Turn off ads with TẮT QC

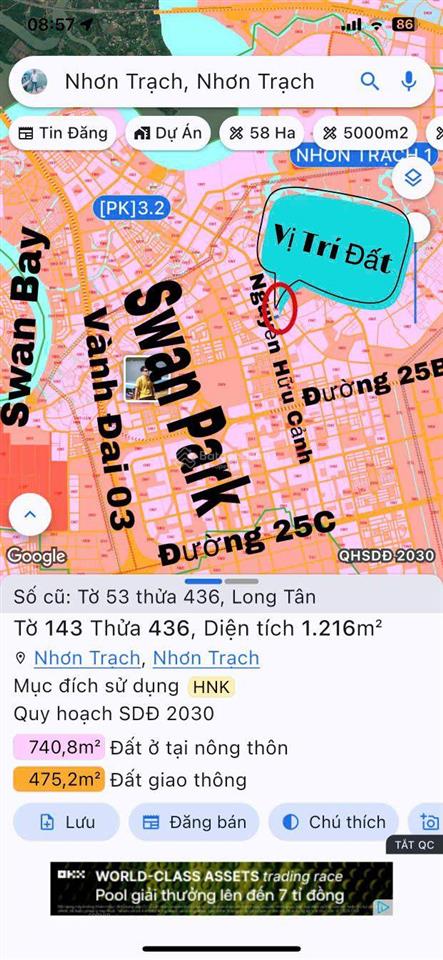(x=414, y=845)
